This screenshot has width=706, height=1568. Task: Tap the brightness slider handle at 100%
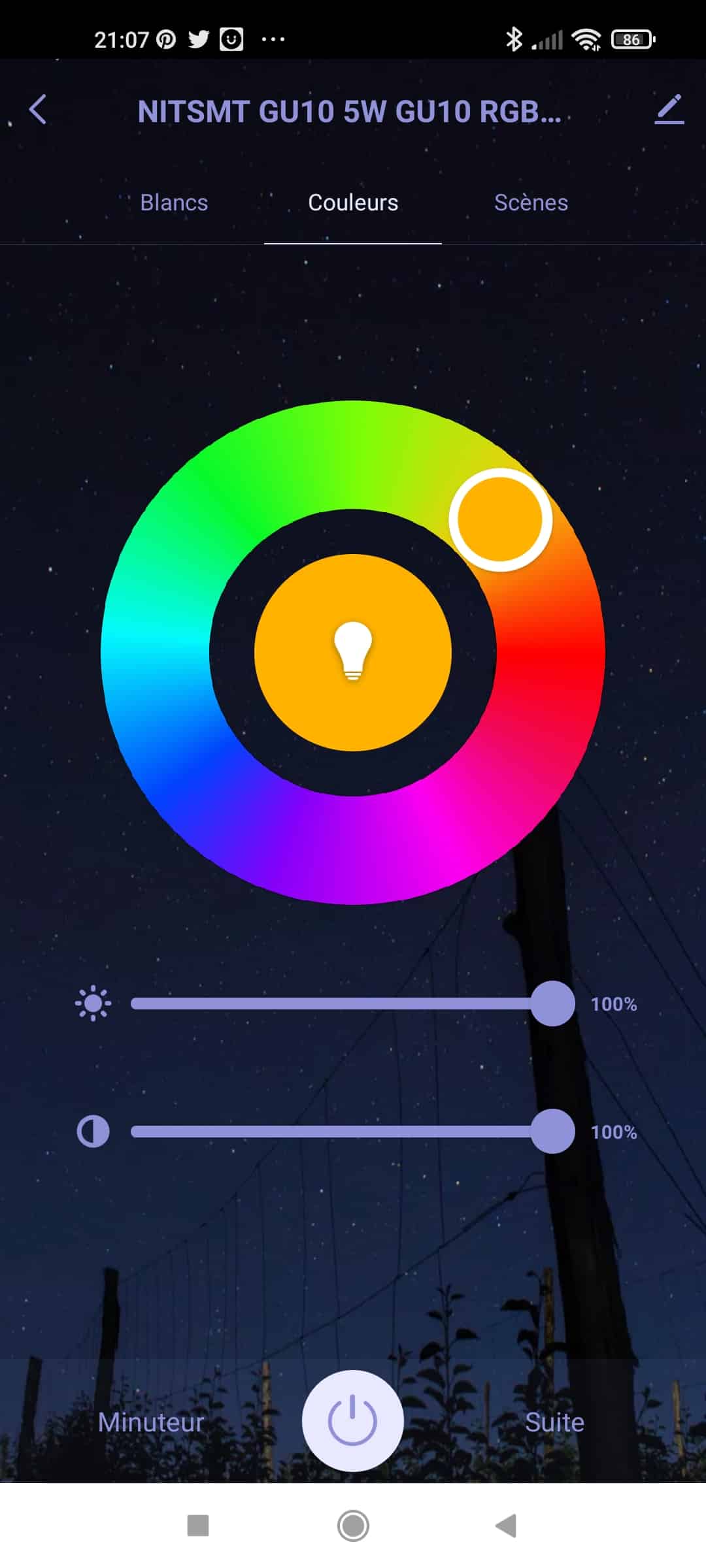(x=553, y=1004)
